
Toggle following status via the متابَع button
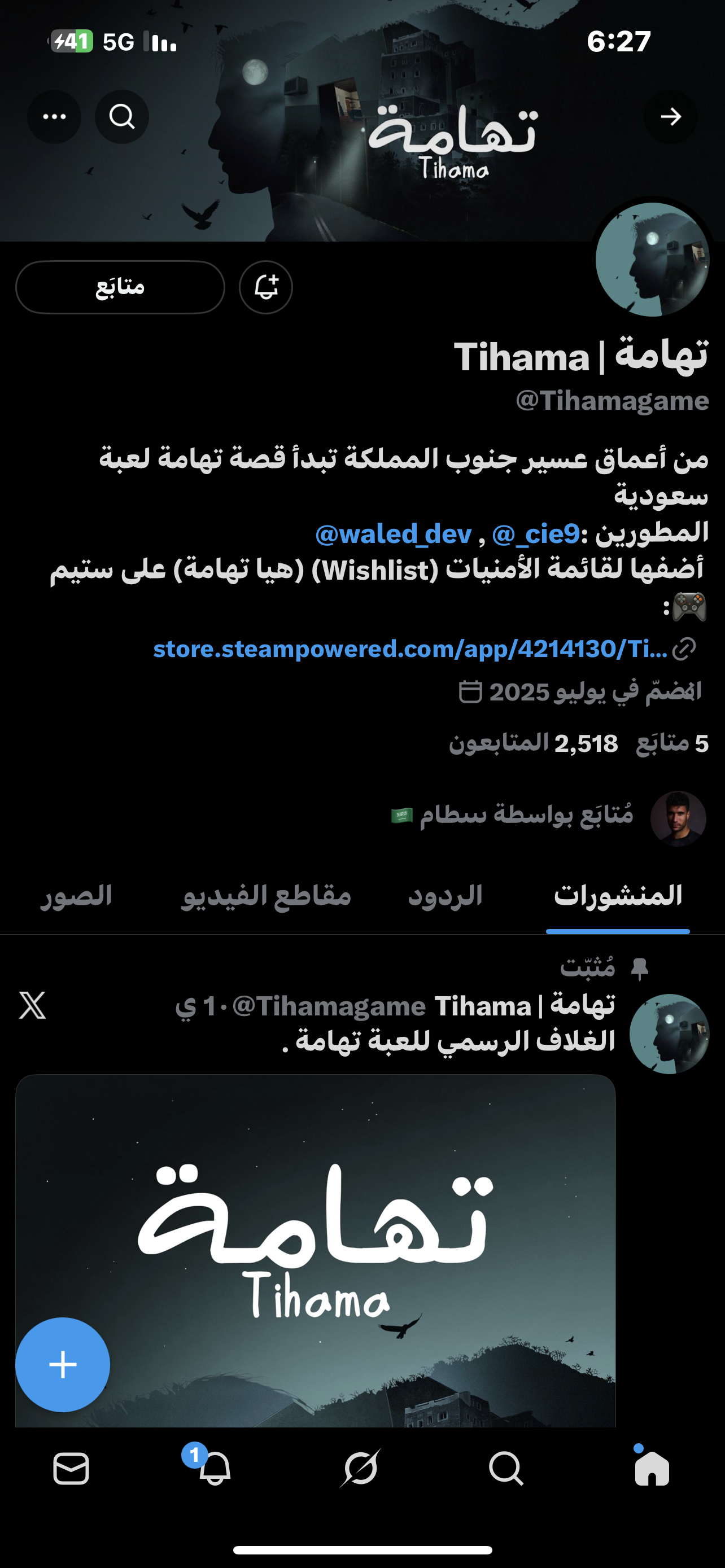pos(120,287)
